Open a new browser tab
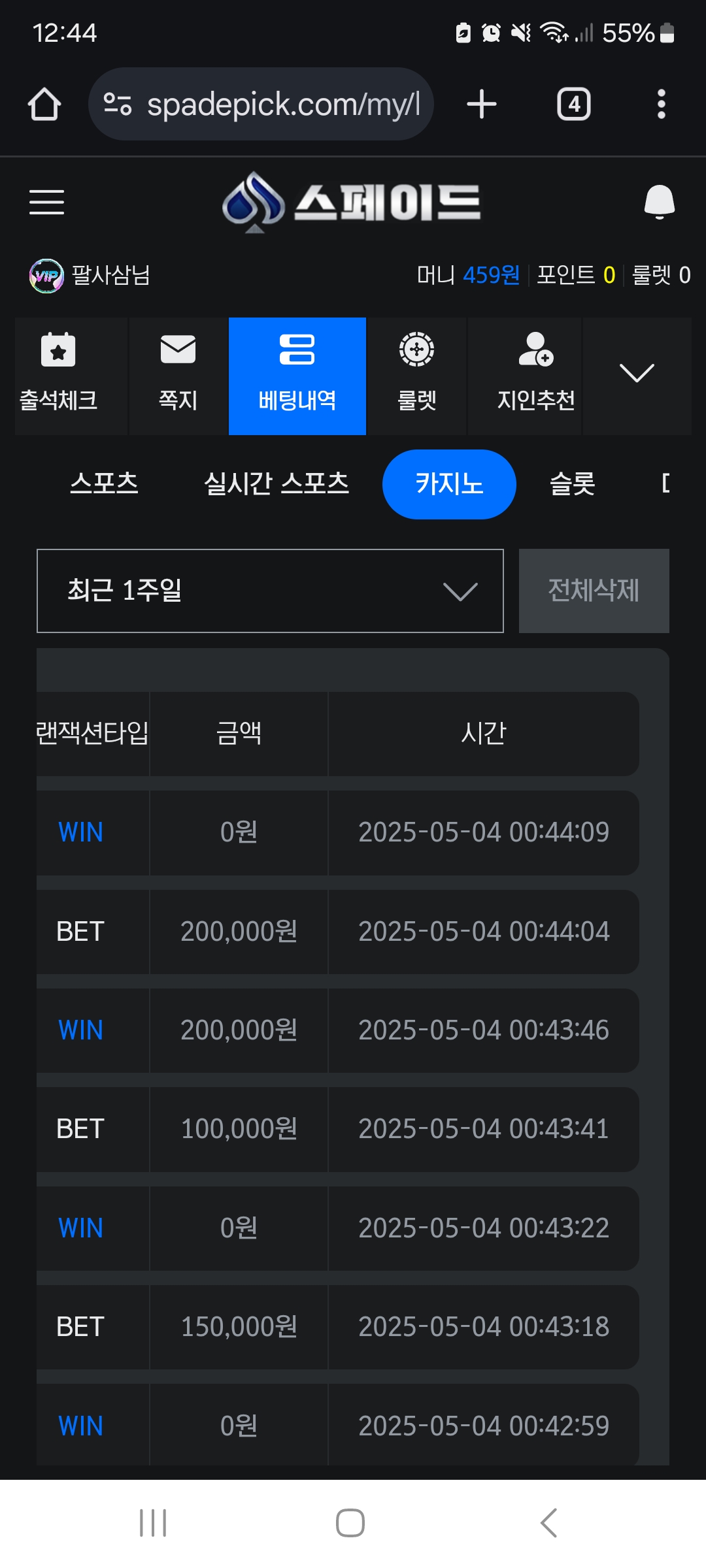Viewport: 706px width, 1568px height. click(482, 104)
